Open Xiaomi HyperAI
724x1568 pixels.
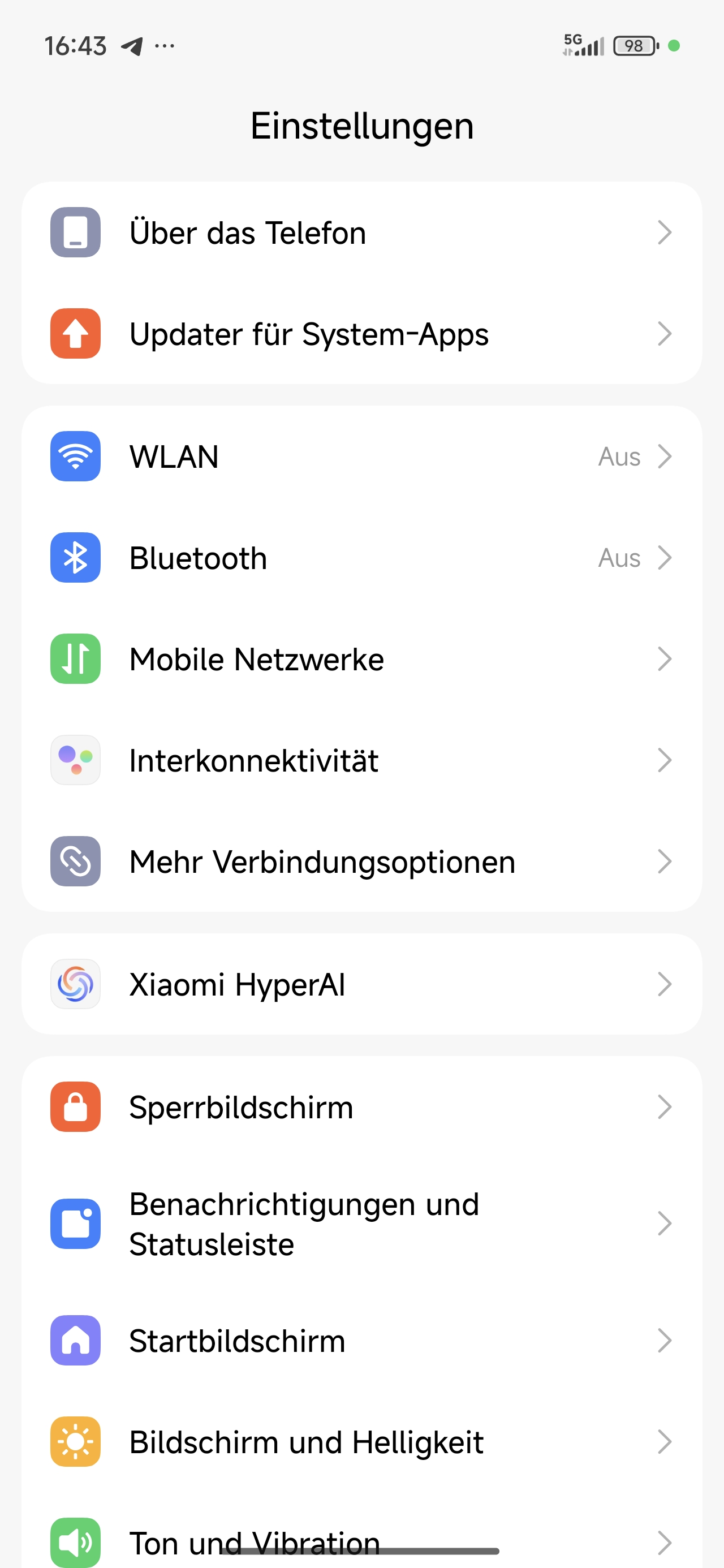[x=361, y=984]
